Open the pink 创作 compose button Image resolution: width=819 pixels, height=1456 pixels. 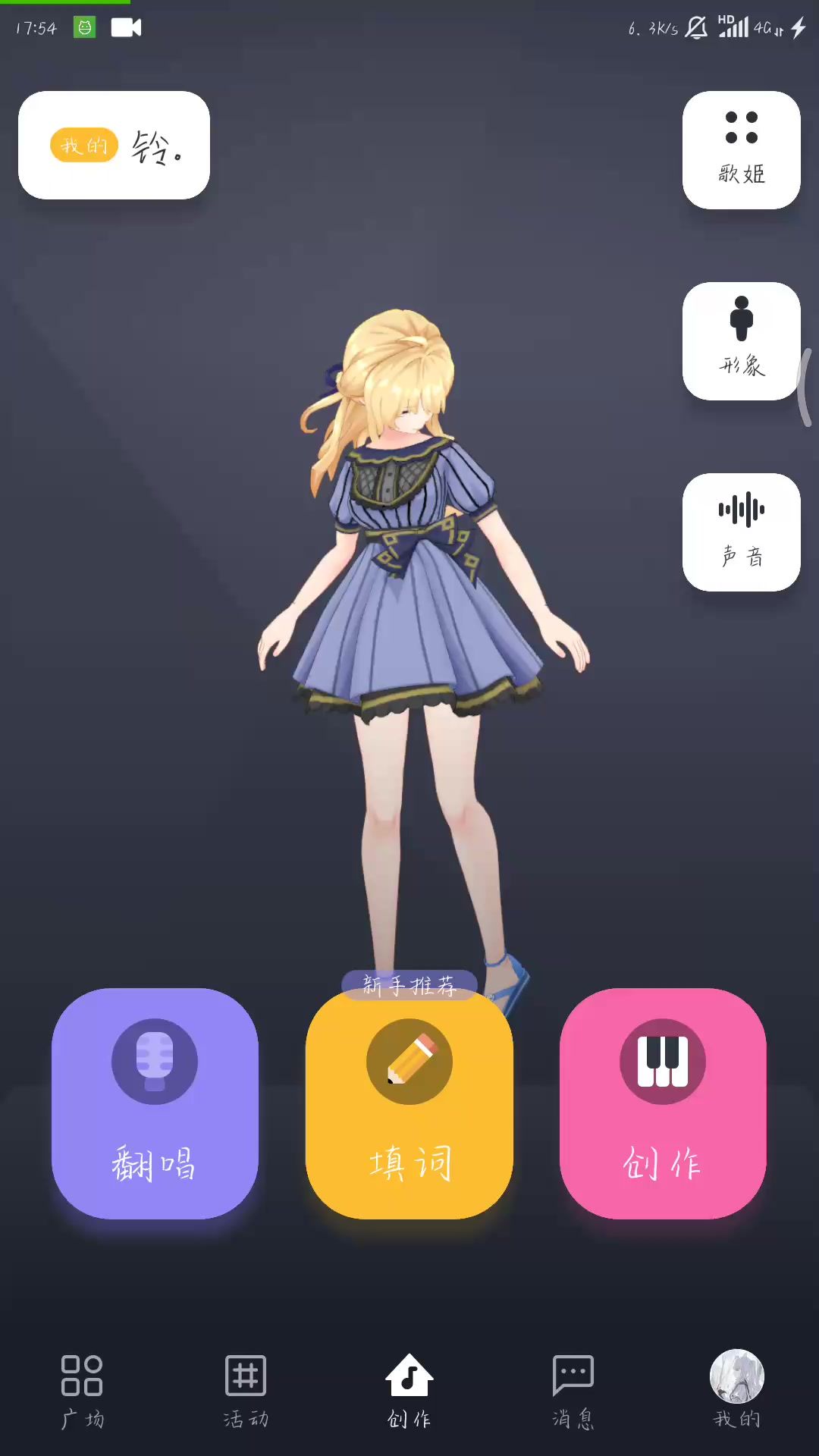[663, 1103]
